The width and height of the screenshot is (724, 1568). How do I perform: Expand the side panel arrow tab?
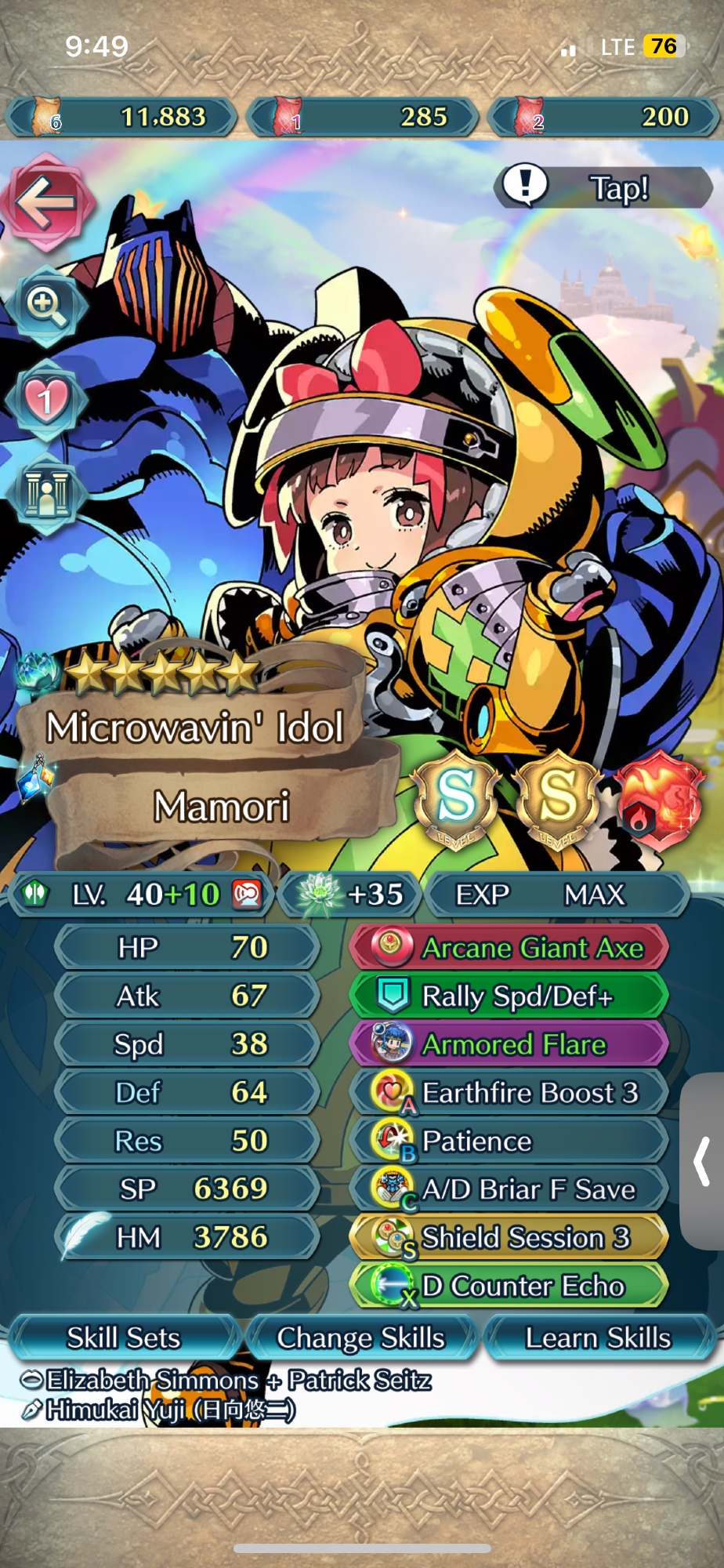click(702, 1160)
